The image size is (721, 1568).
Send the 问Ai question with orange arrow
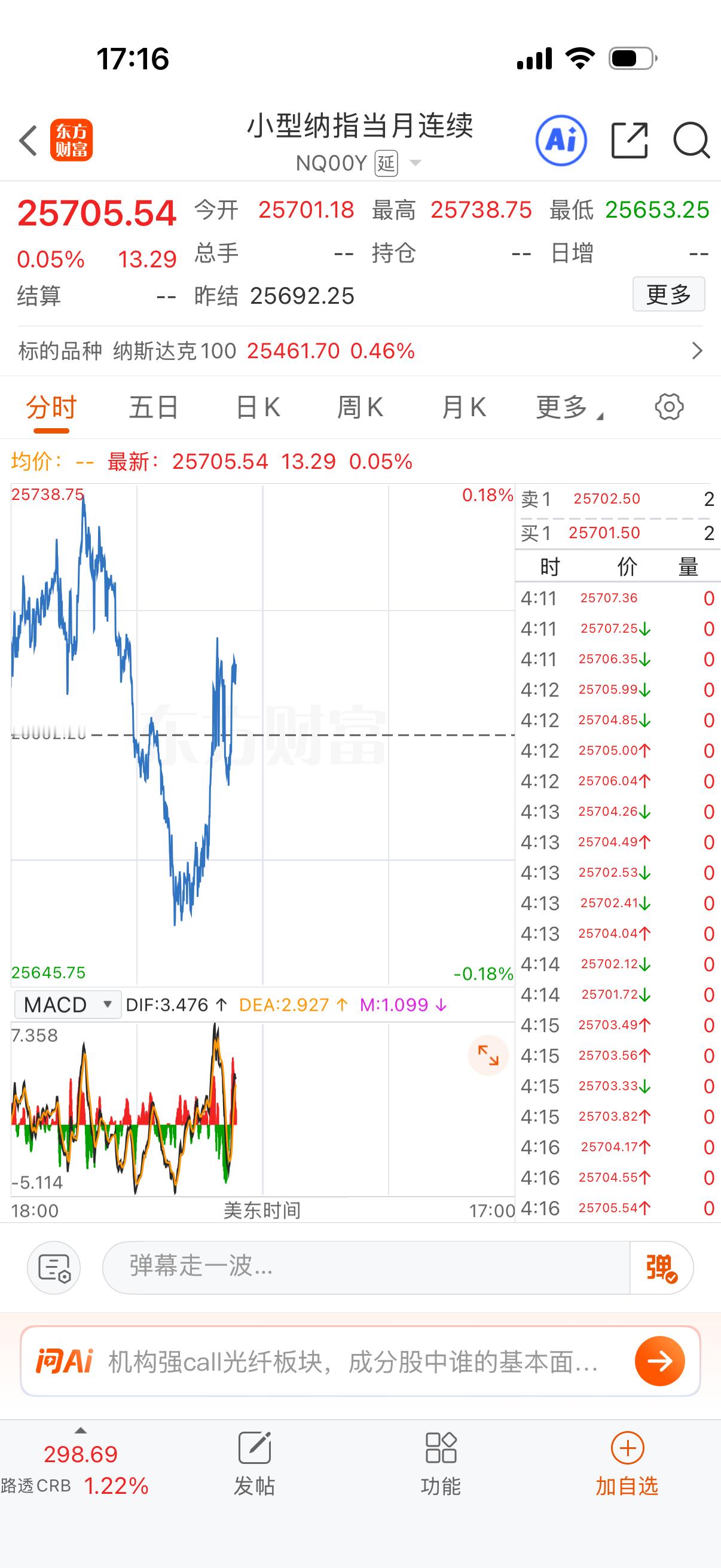coord(659,1362)
